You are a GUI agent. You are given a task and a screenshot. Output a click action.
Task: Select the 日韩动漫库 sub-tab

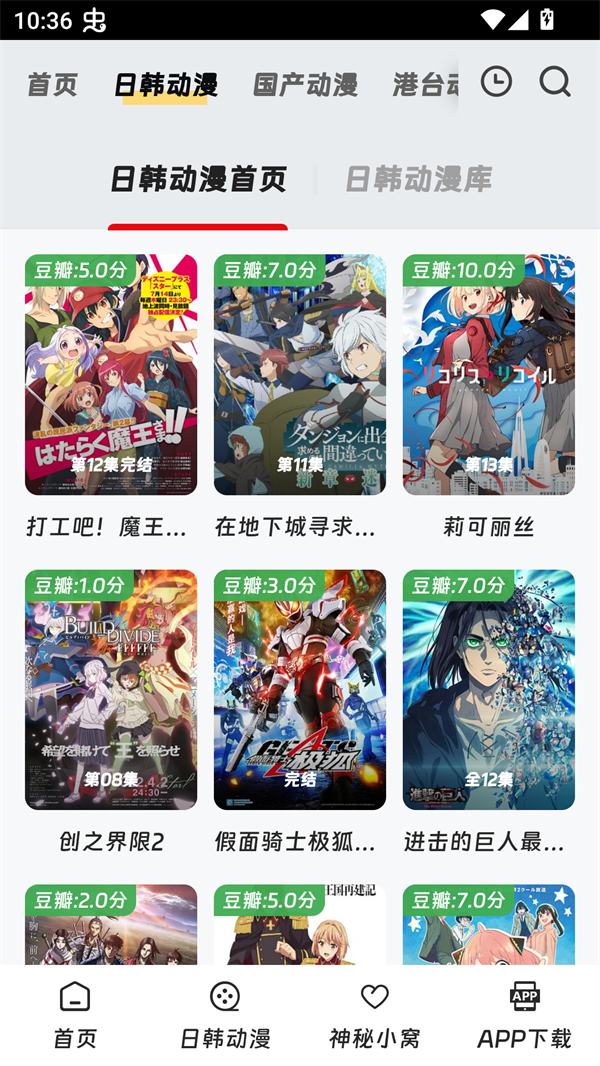[x=418, y=180]
